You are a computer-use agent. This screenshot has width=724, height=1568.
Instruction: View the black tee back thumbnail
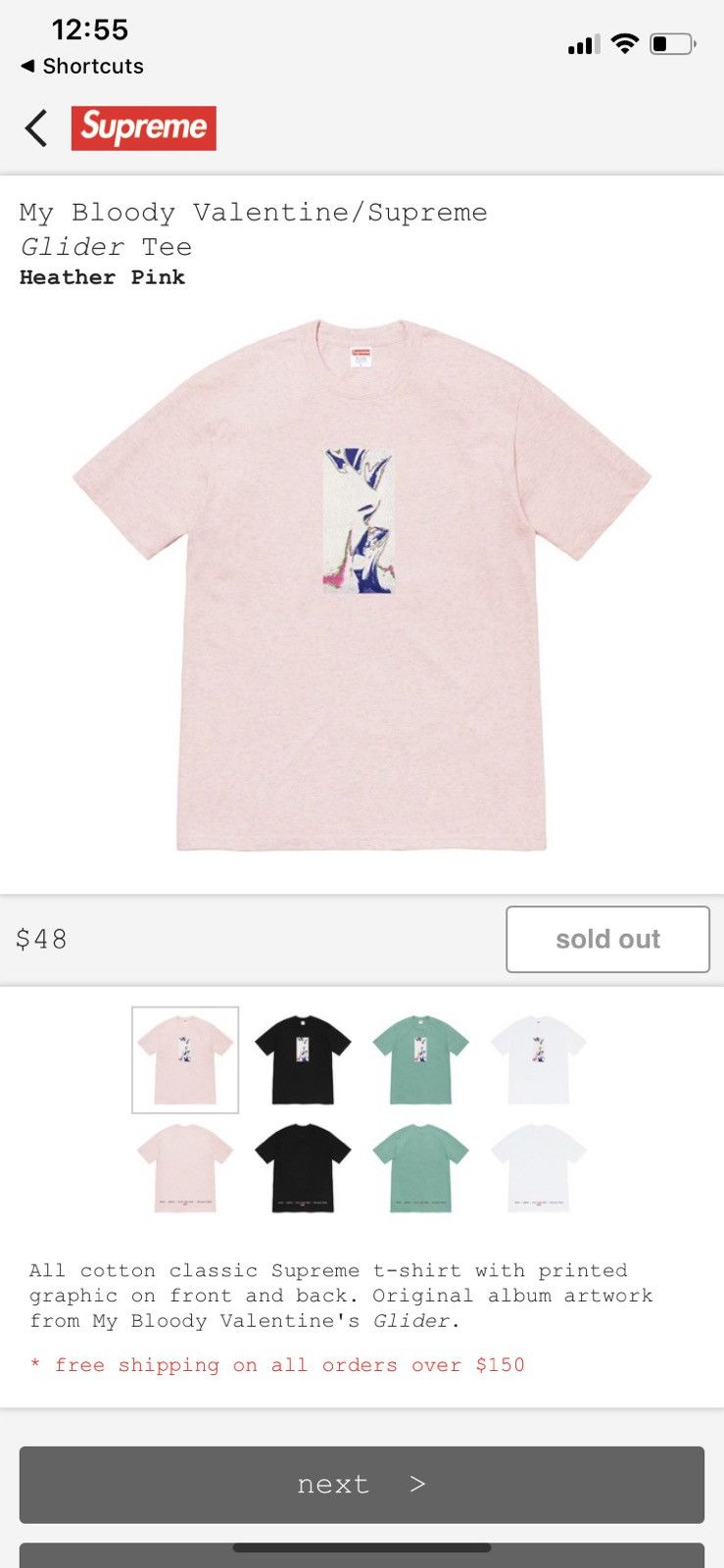pos(303,1168)
